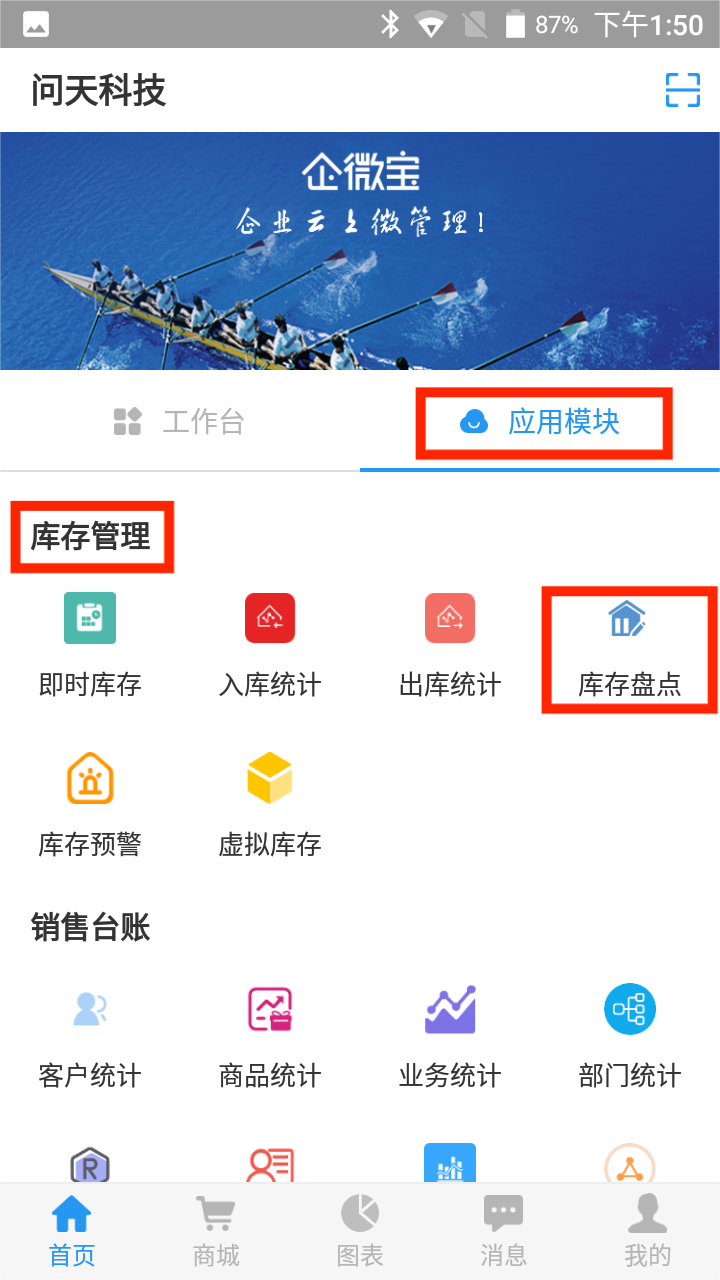Select the 应用模块 tab
Image resolution: width=720 pixels, height=1280 pixels.
pyautogui.click(x=542, y=423)
